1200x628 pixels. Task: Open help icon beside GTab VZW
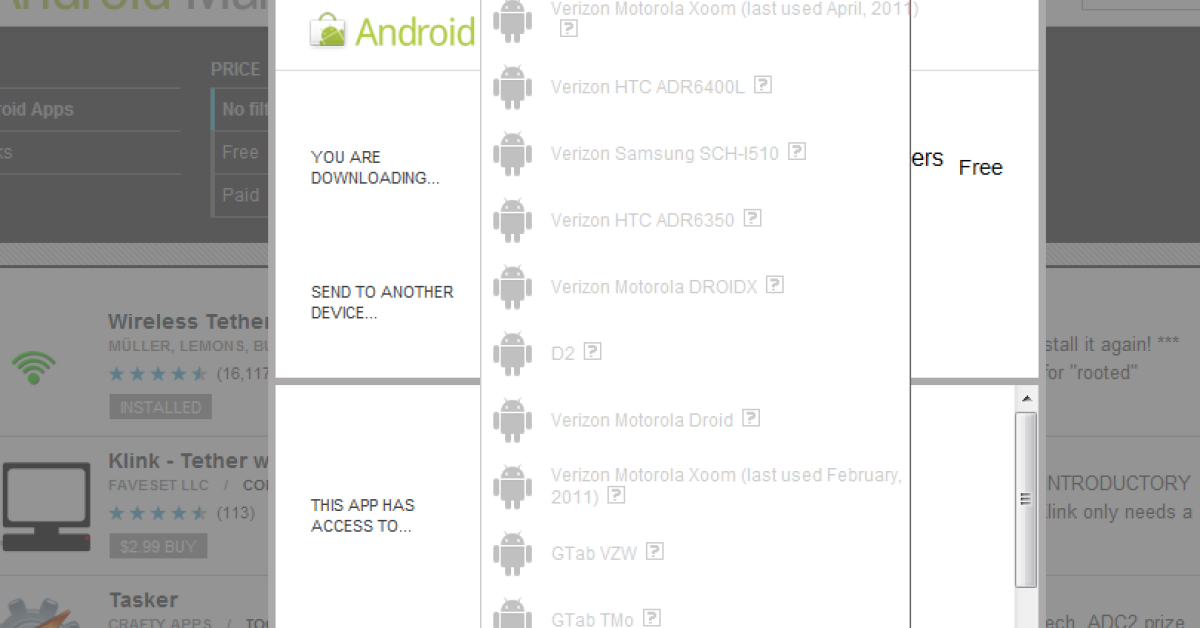click(x=655, y=551)
